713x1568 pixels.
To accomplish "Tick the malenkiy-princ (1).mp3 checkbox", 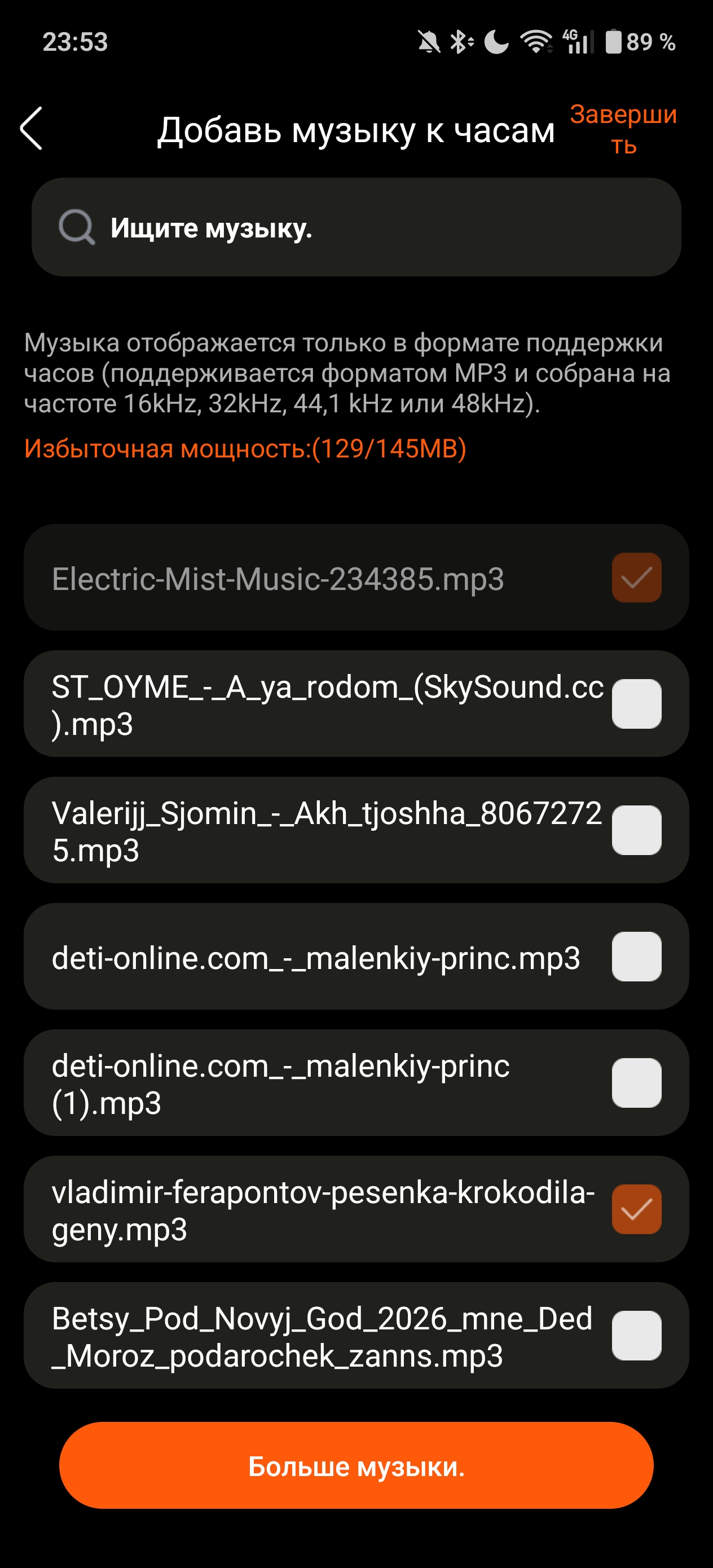I will 636,1083.
